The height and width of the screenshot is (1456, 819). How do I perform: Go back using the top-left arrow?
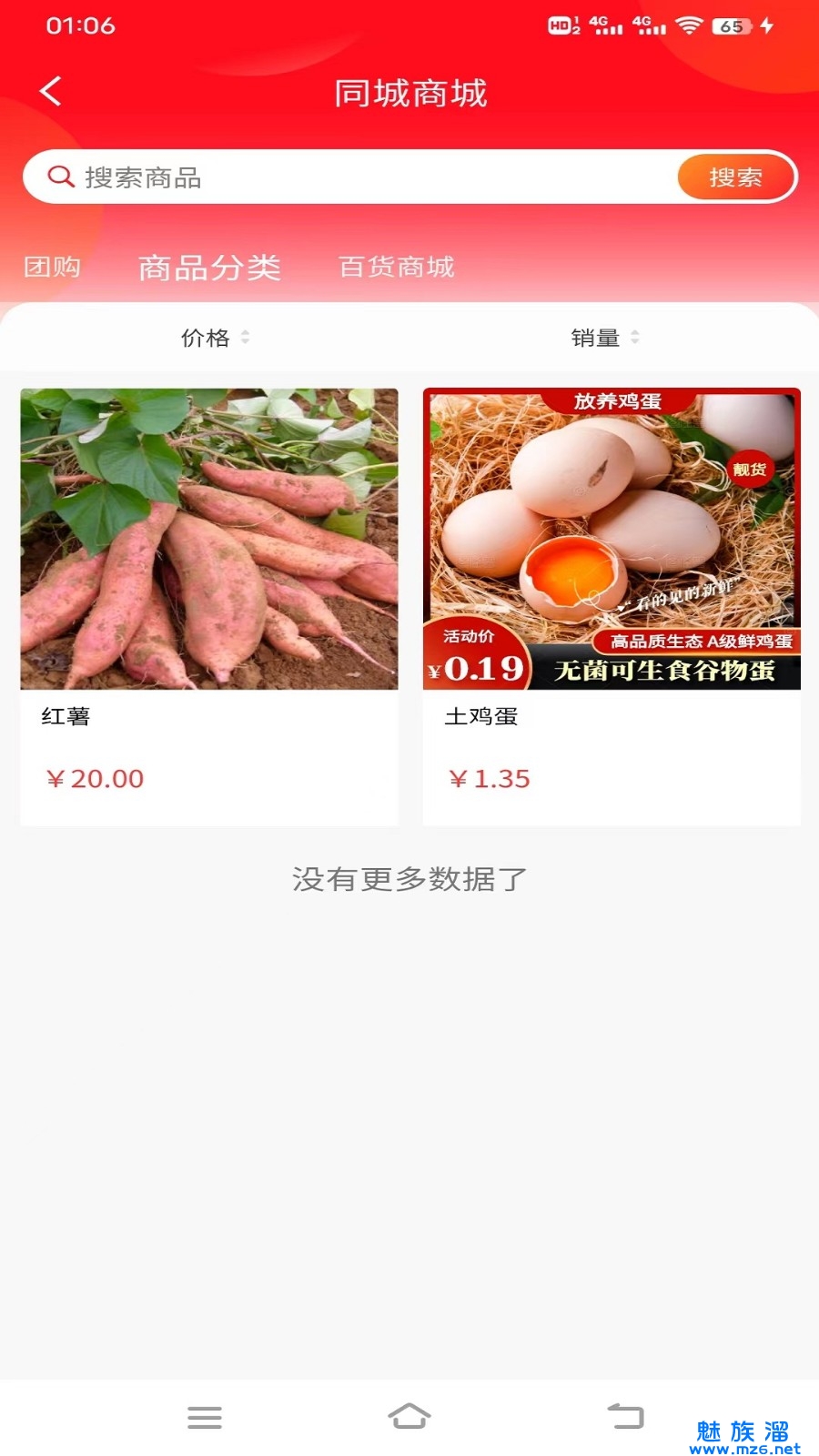[51, 91]
